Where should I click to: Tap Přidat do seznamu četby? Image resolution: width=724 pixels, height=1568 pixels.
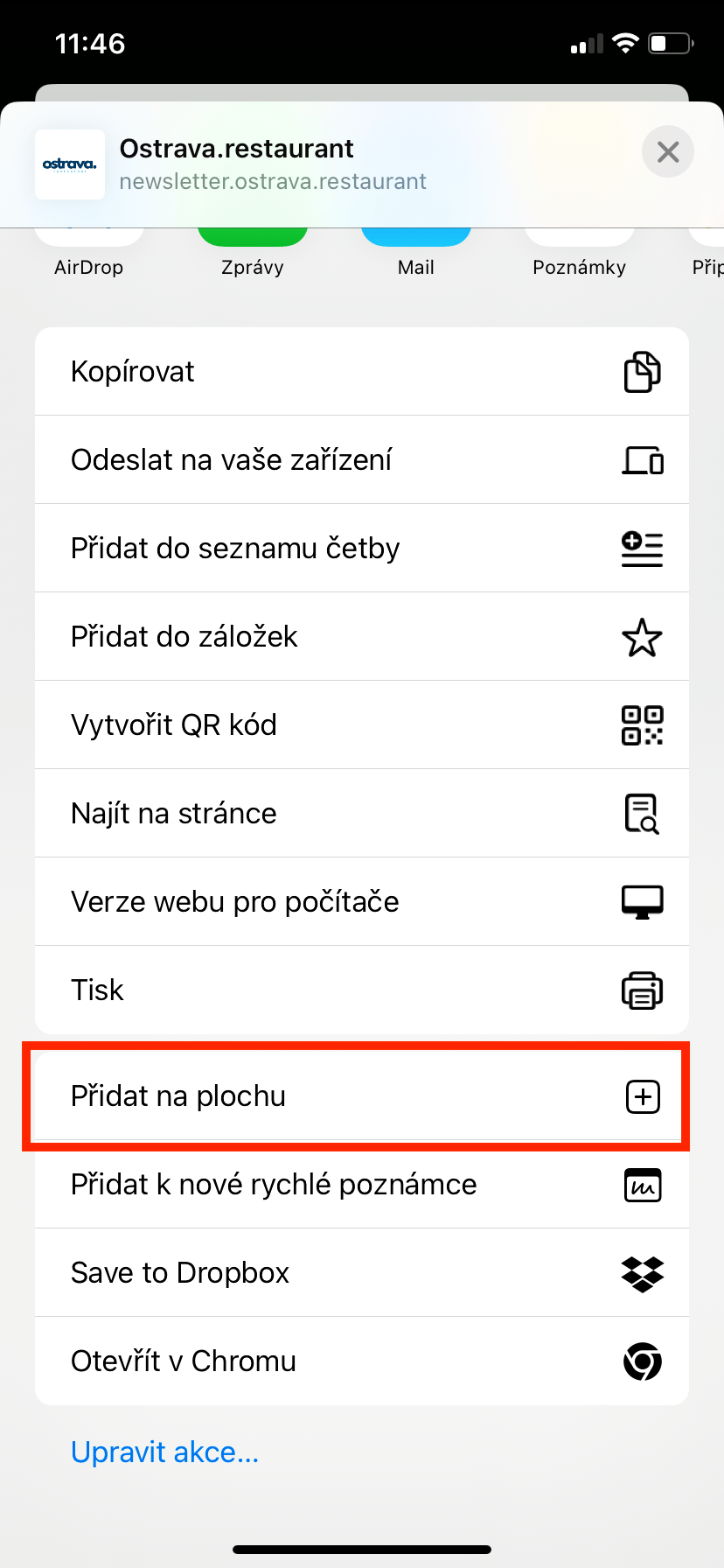pyautogui.click(x=362, y=549)
